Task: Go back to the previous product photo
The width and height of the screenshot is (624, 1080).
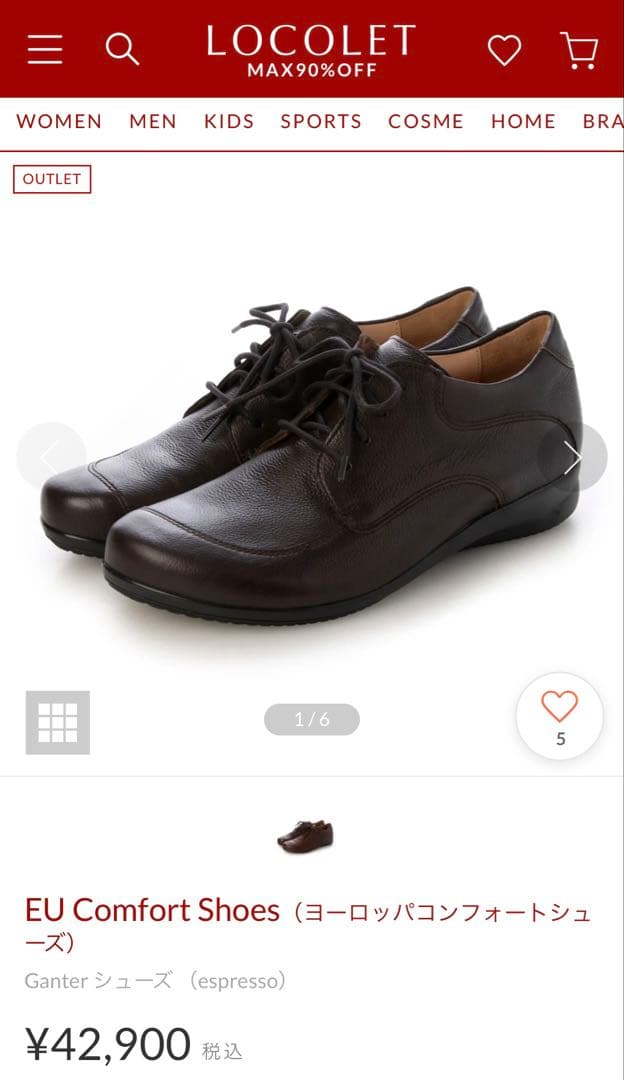Action: click(x=50, y=457)
